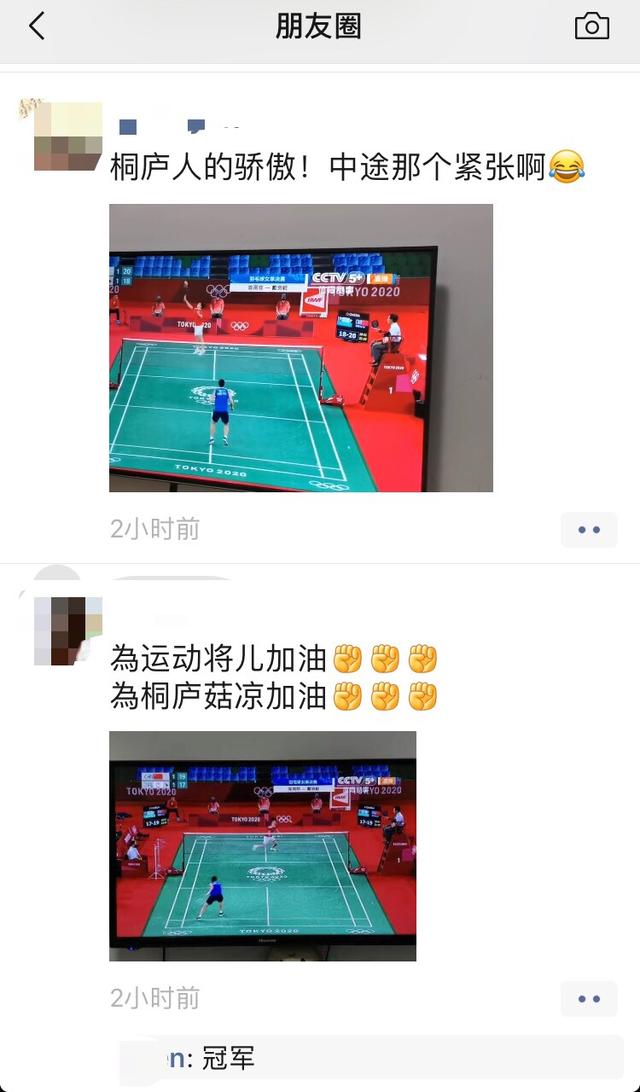View the photo in the 為运动将儿加油 post

262,845
